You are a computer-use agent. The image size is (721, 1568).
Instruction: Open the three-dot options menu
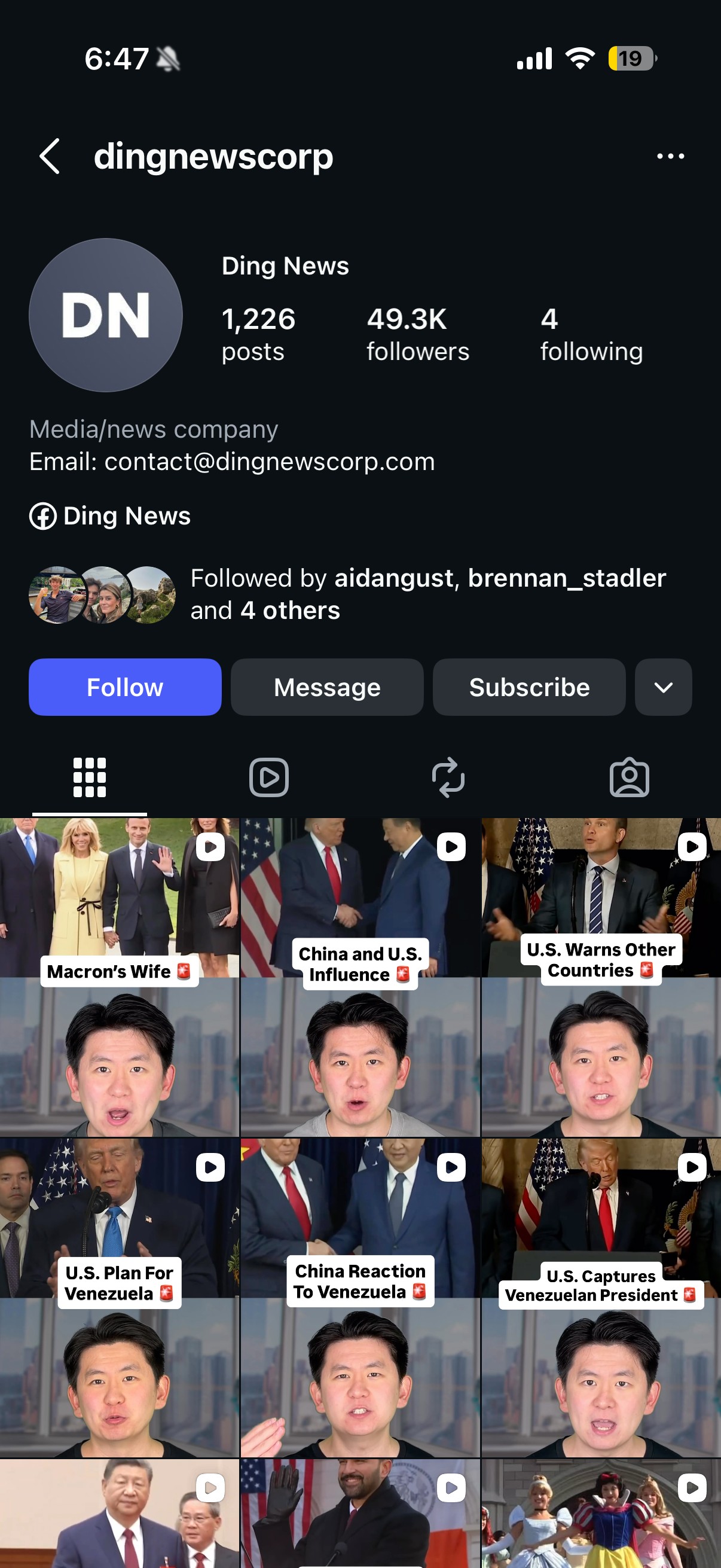tap(670, 157)
